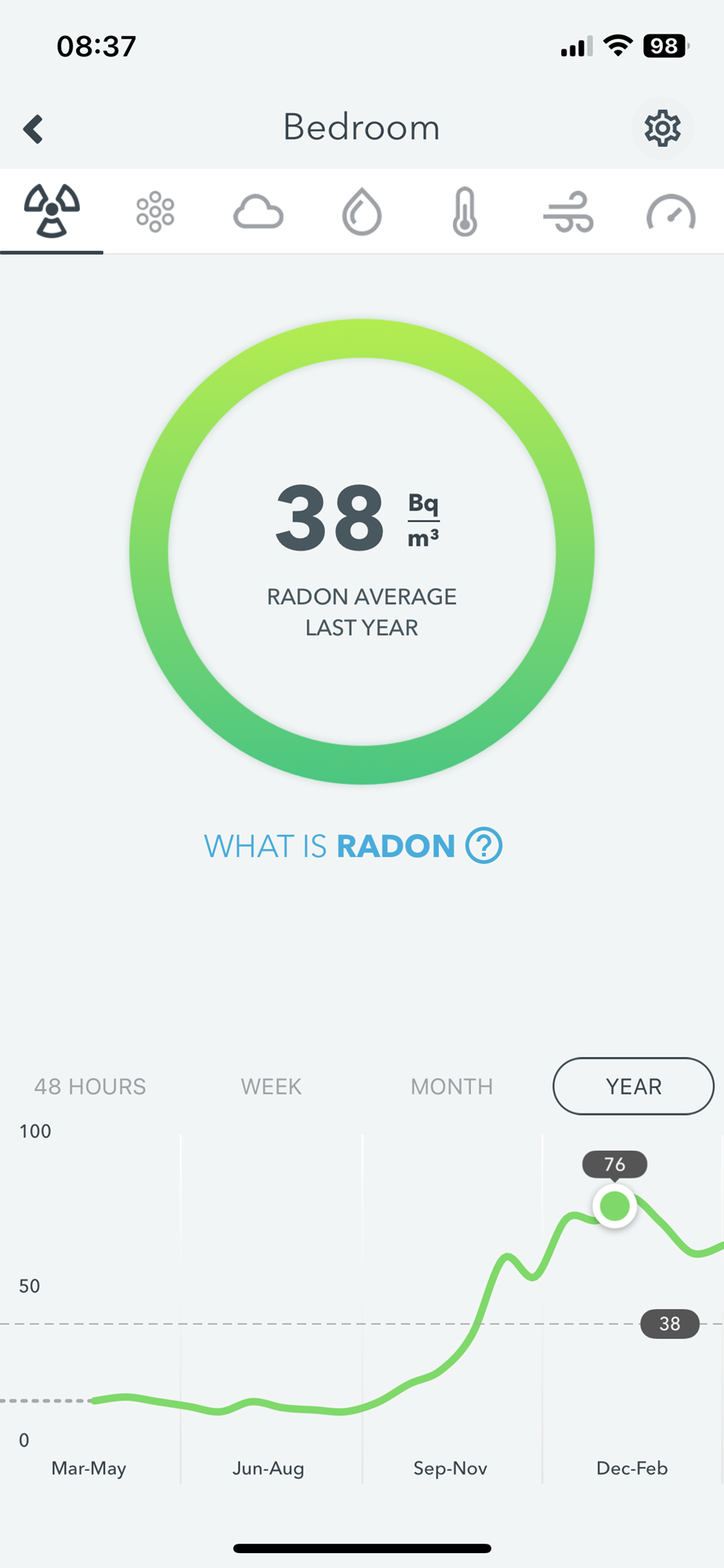Go back from the Bedroom screen
The image size is (724, 1568).
pyautogui.click(x=33, y=129)
